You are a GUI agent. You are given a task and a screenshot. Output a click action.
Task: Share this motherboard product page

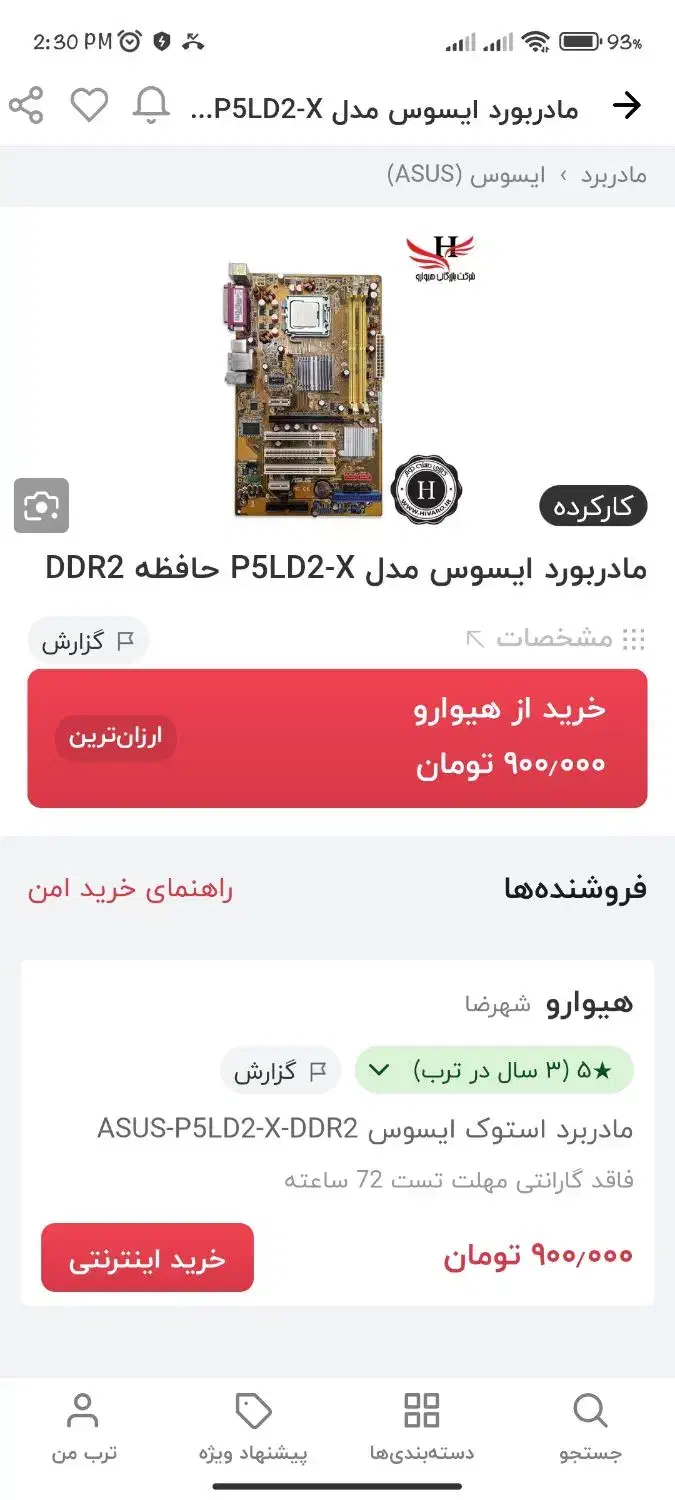(x=26, y=105)
